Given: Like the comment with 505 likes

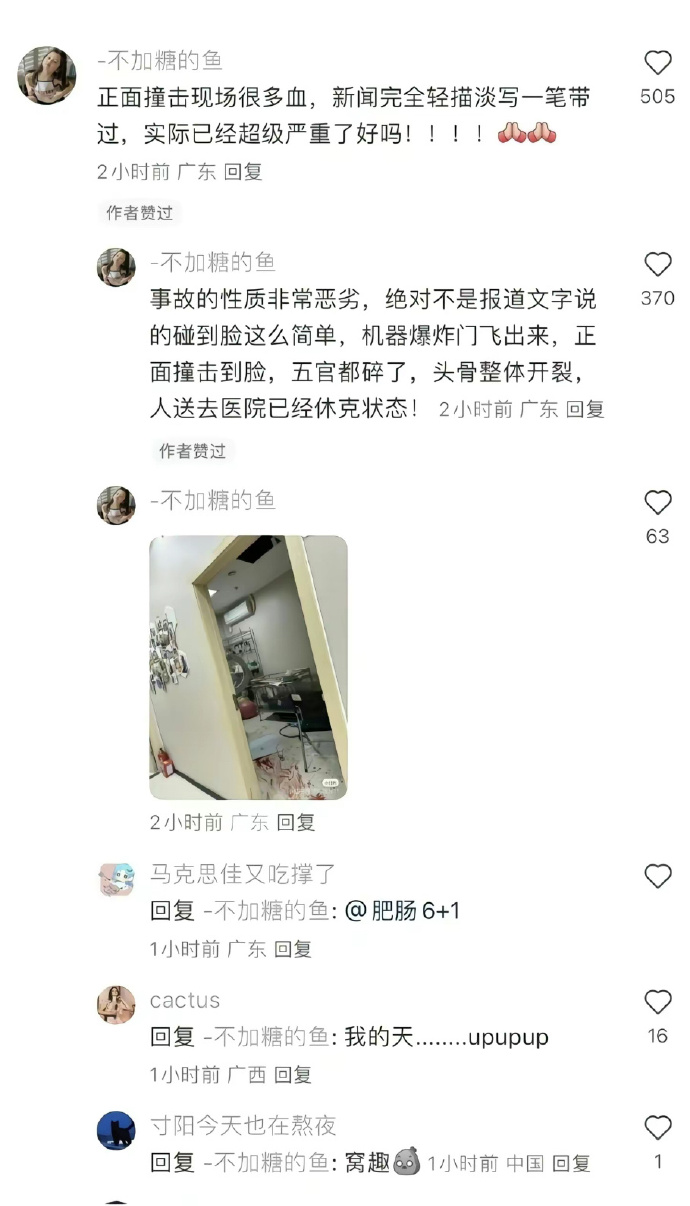Looking at the screenshot, I should [x=657, y=63].
